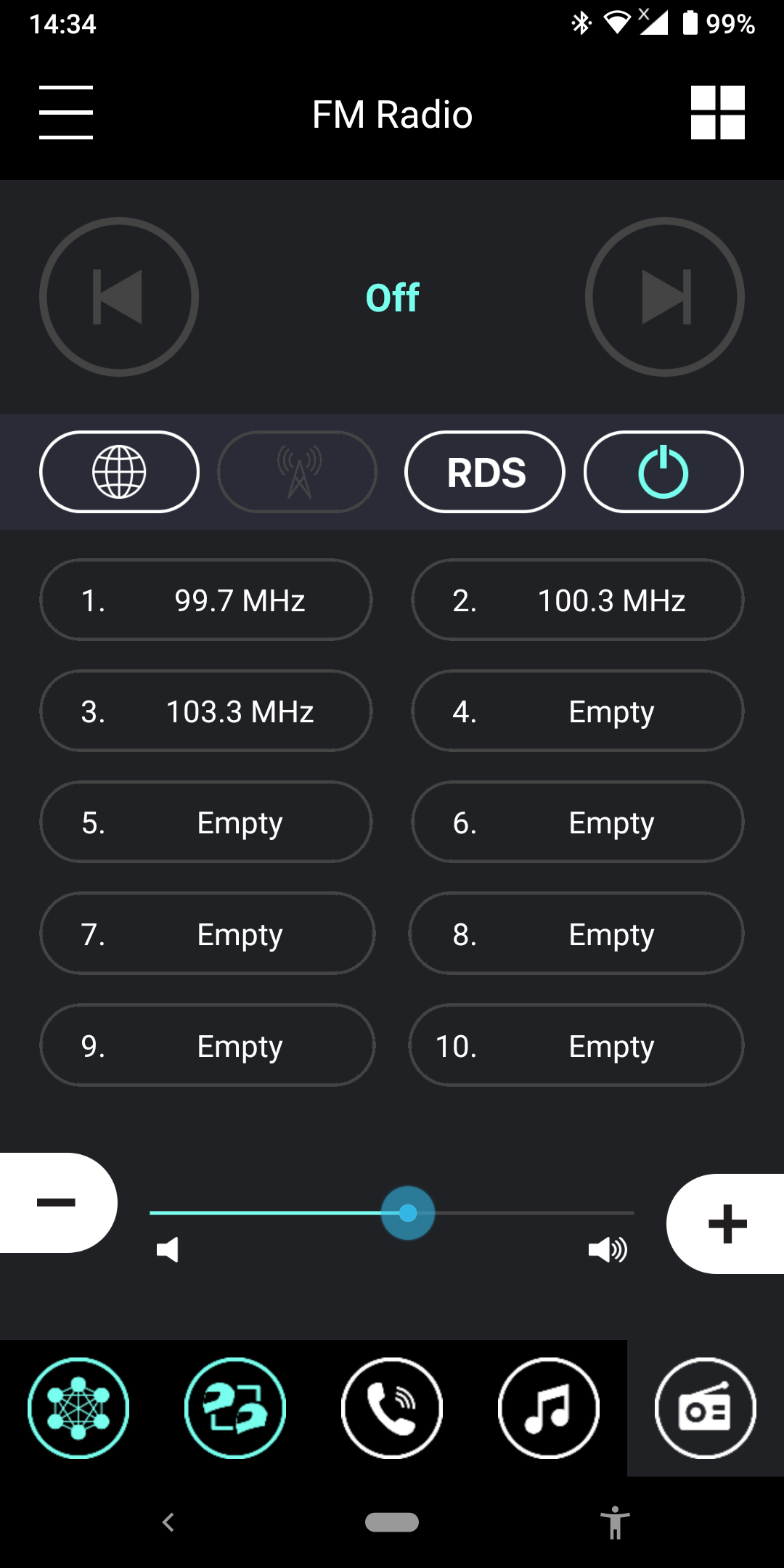
Task: Skip to the previous station
Action: click(119, 297)
